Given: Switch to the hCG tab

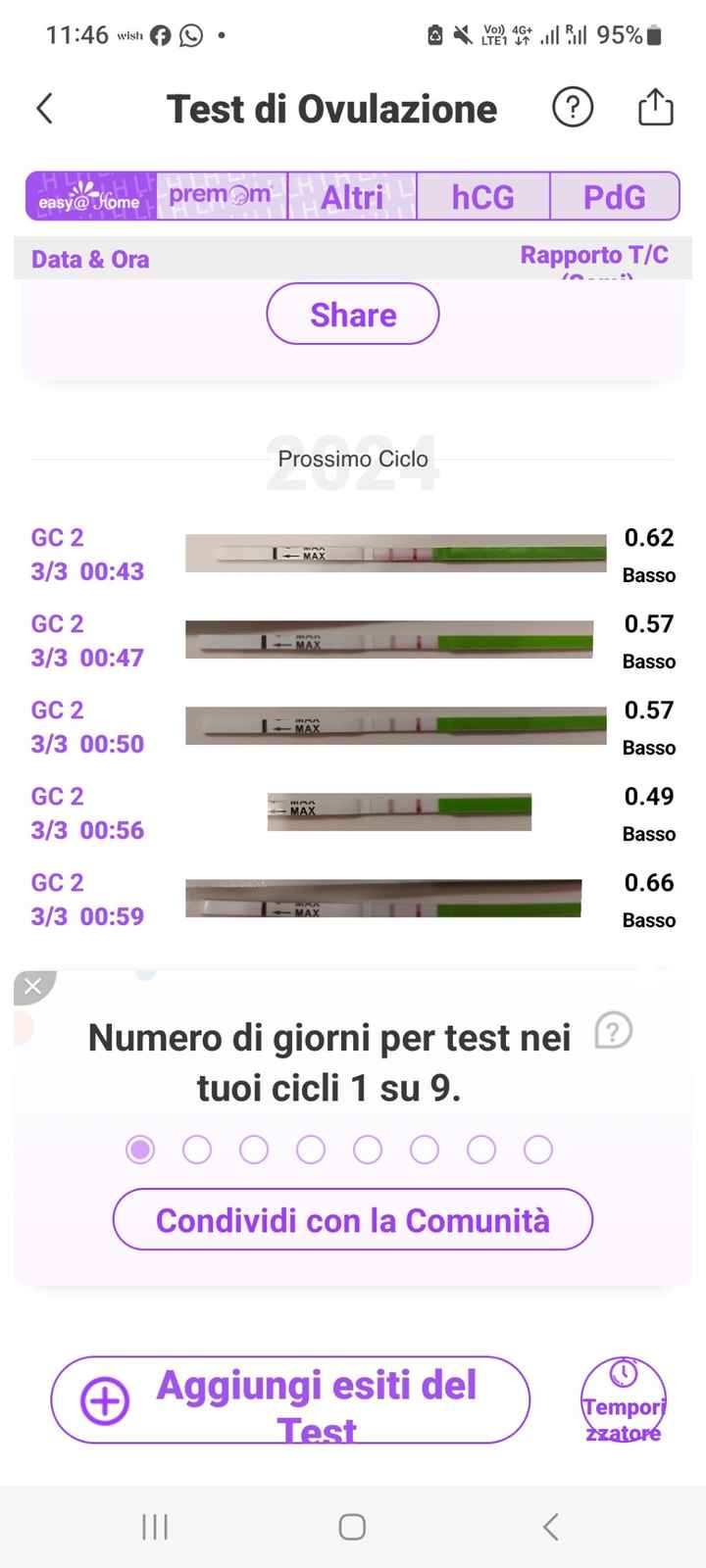Looking at the screenshot, I should pyautogui.click(x=483, y=197).
